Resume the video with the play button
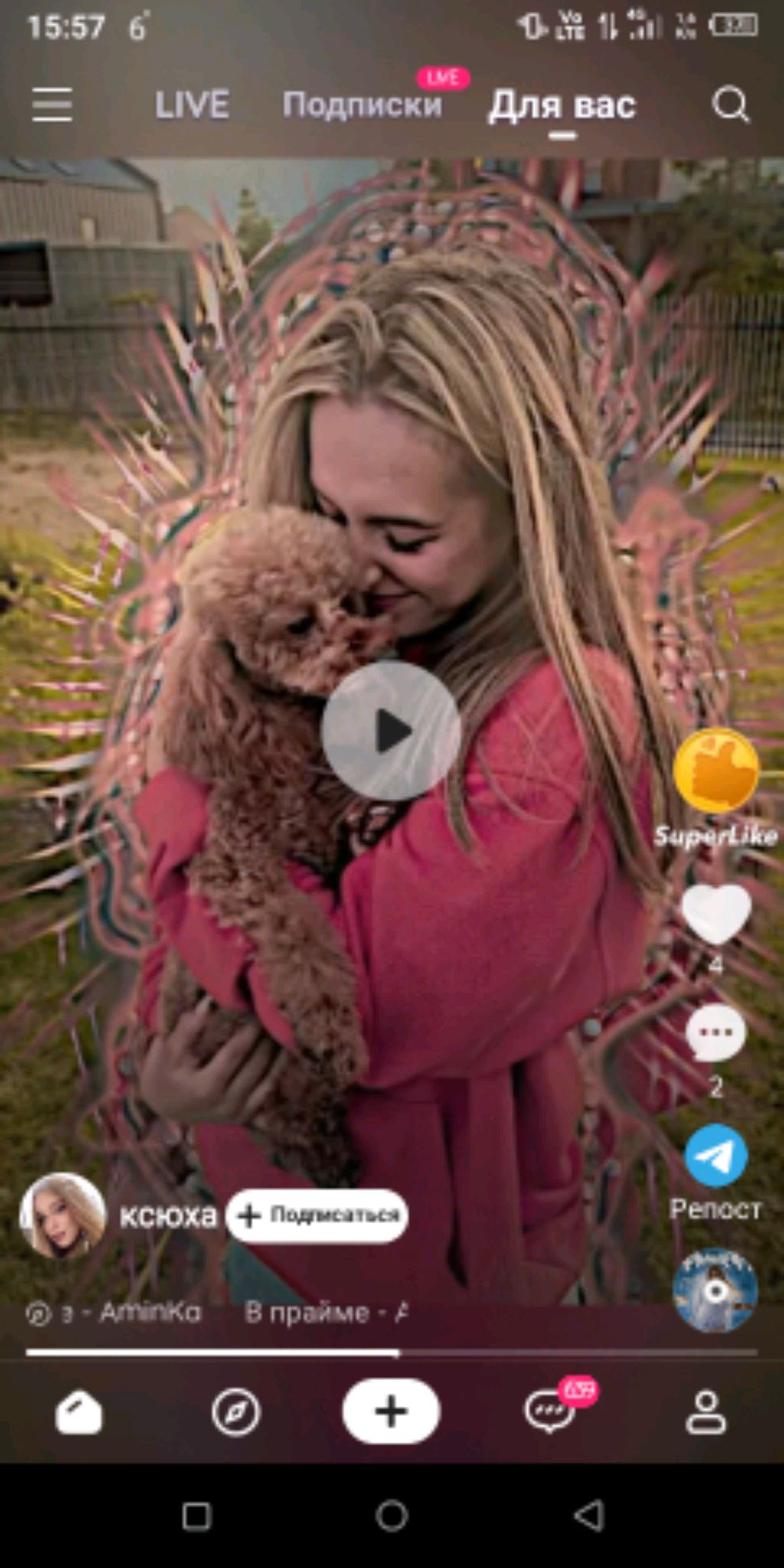The image size is (784, 1568). click(x=391, y=731)
